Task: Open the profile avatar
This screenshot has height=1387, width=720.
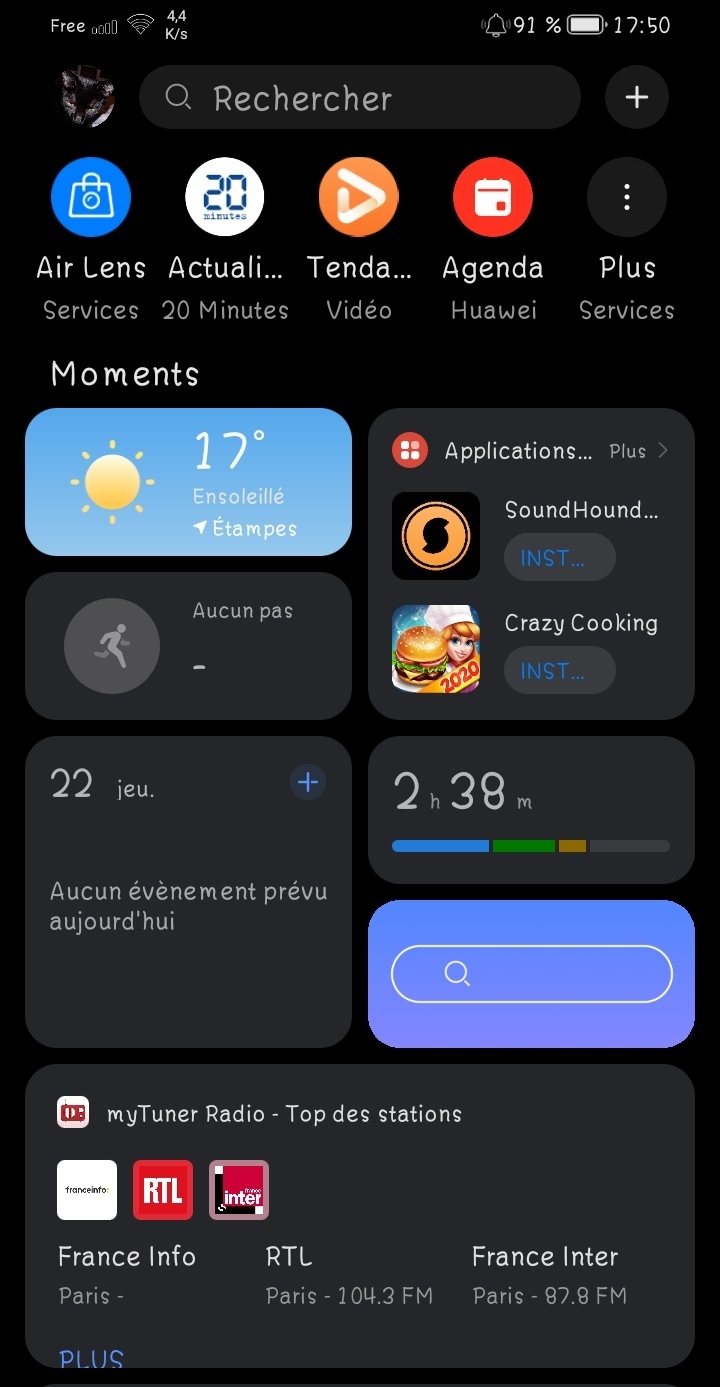Action: [87, 97]
